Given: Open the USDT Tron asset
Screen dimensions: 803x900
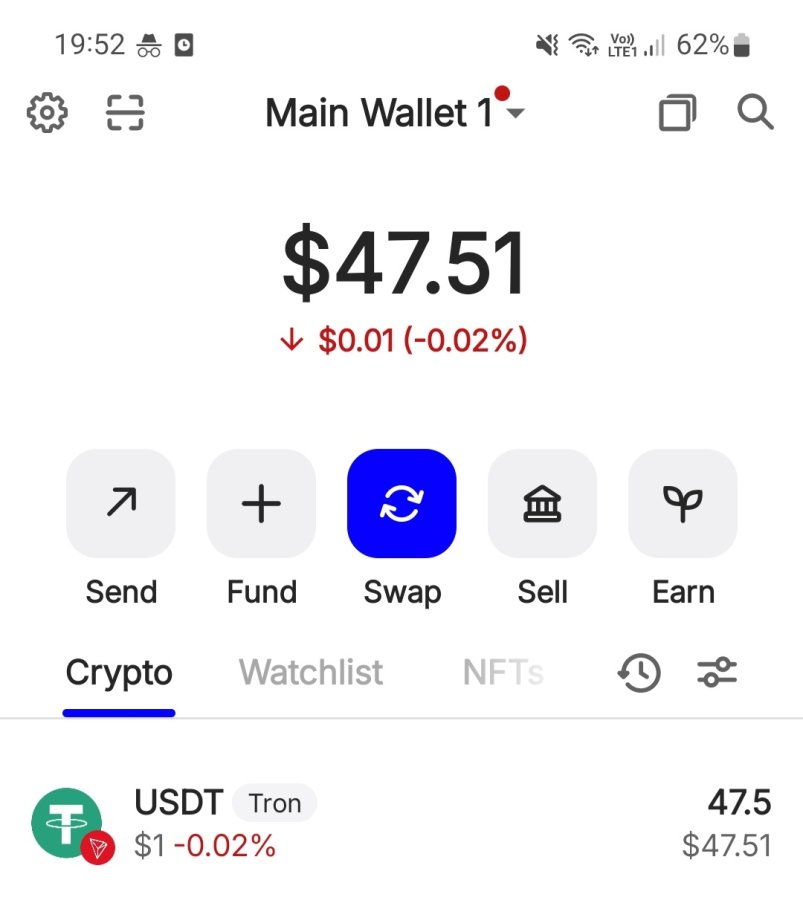Looking at the screenshot, I should pyautogui.click(x=401, y=823).
